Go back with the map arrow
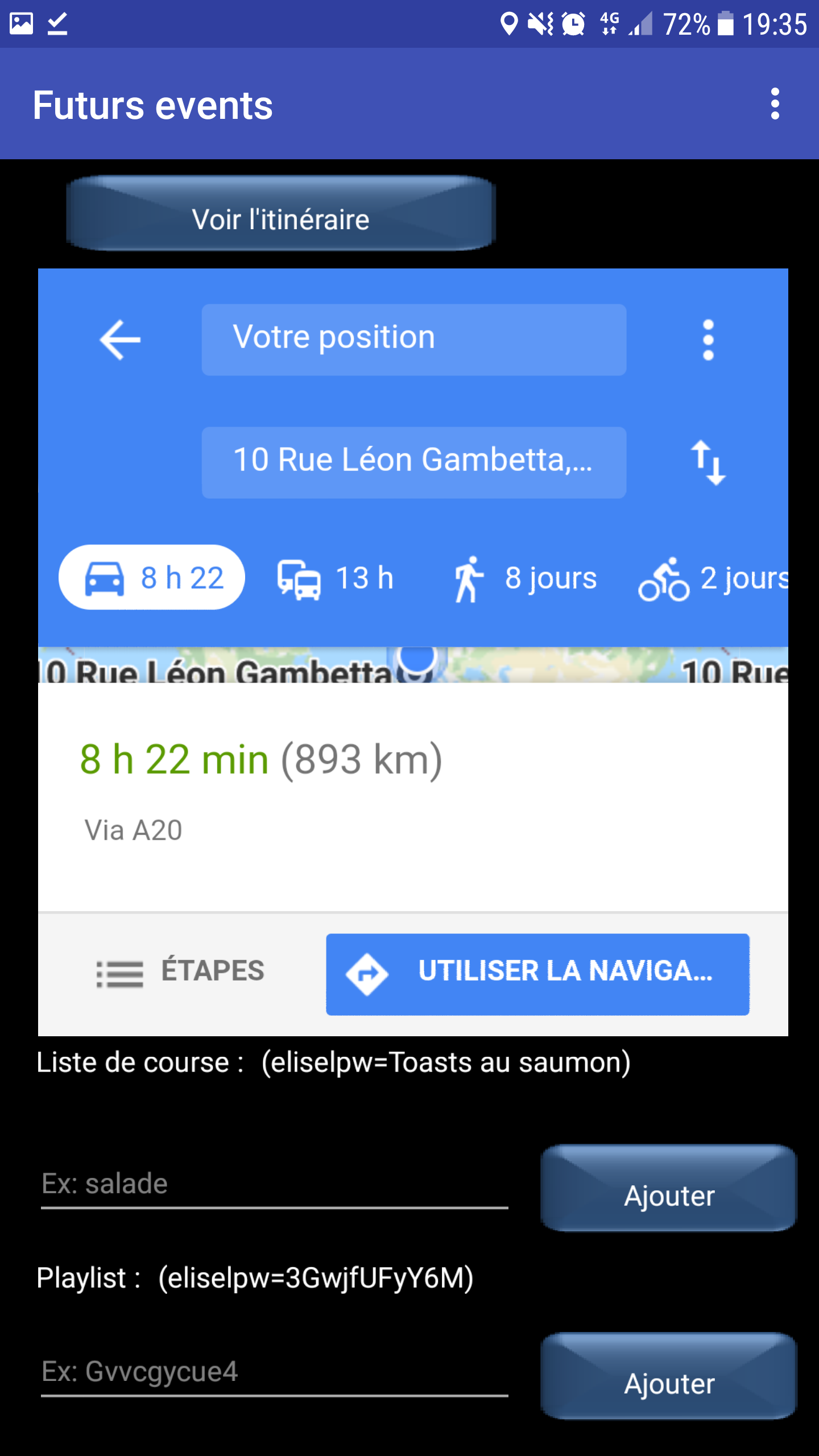This screenshot has width=819, height=1456. (x=120, y=340)
